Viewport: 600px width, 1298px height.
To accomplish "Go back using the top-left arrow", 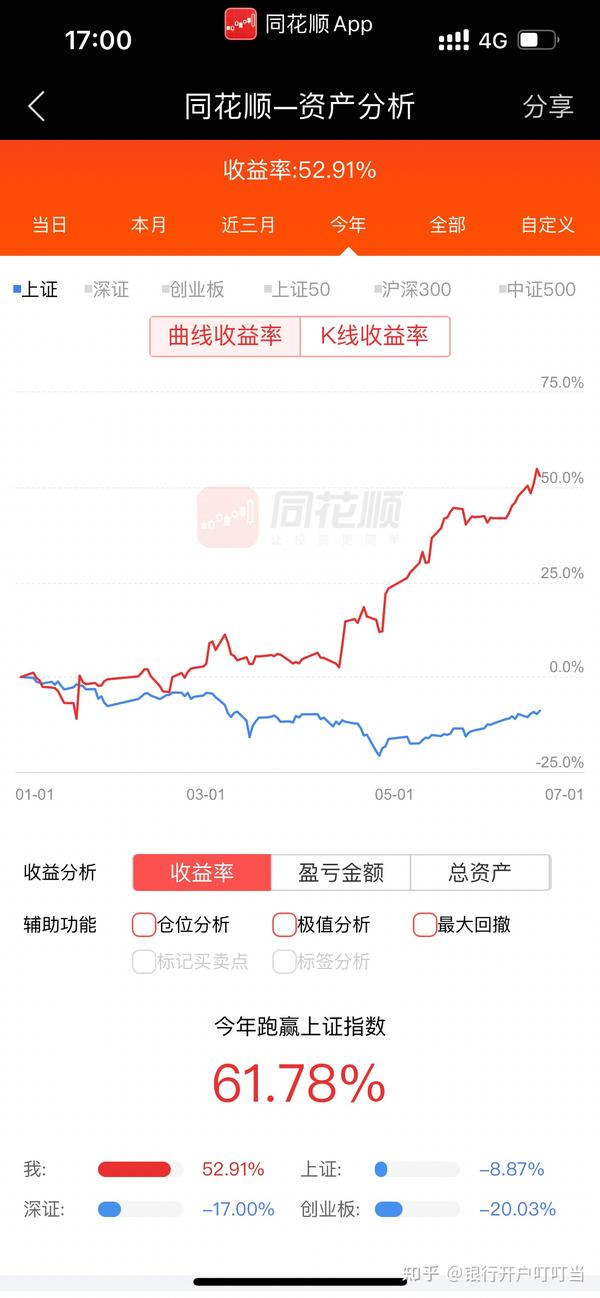I will pos(37,106).
